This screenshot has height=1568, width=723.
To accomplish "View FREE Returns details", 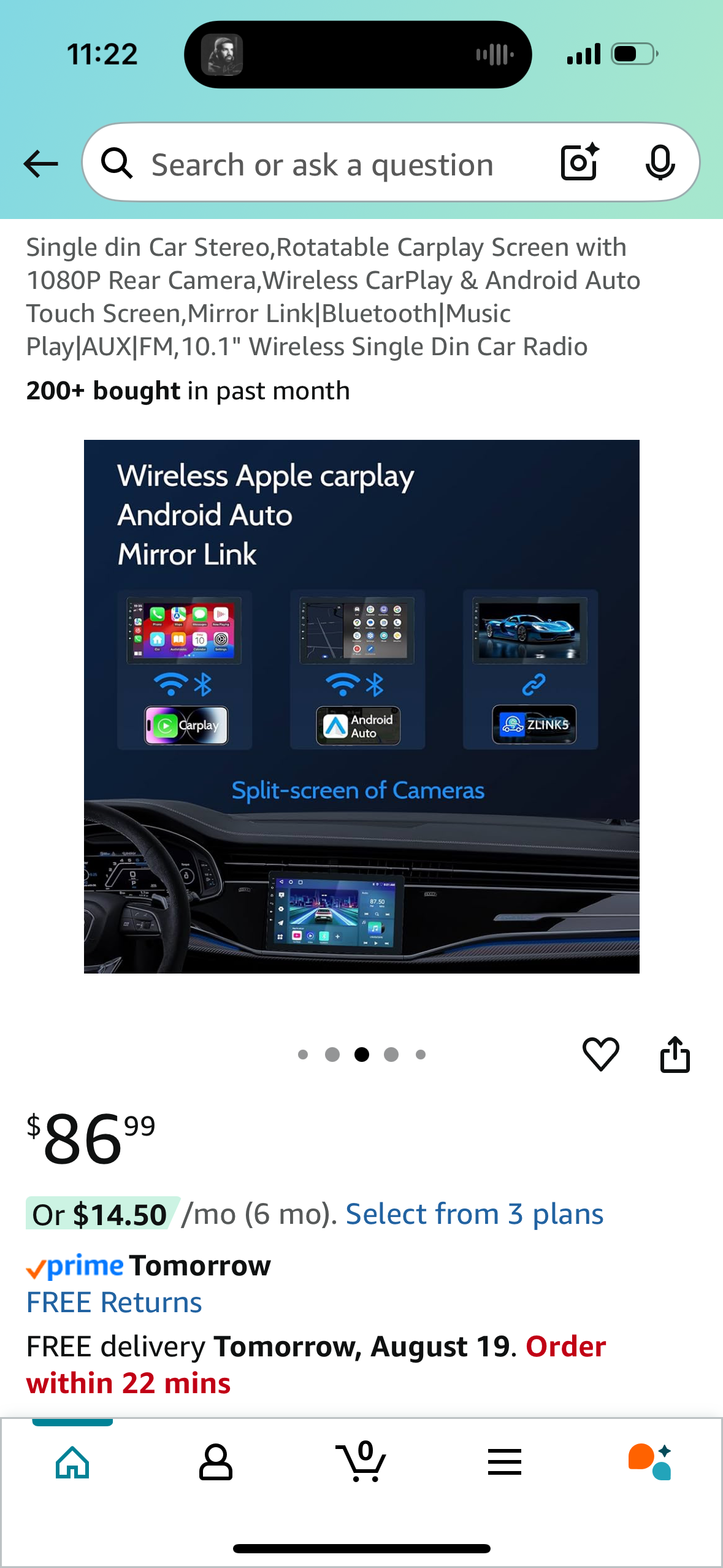I will [x=114, y=1302].
